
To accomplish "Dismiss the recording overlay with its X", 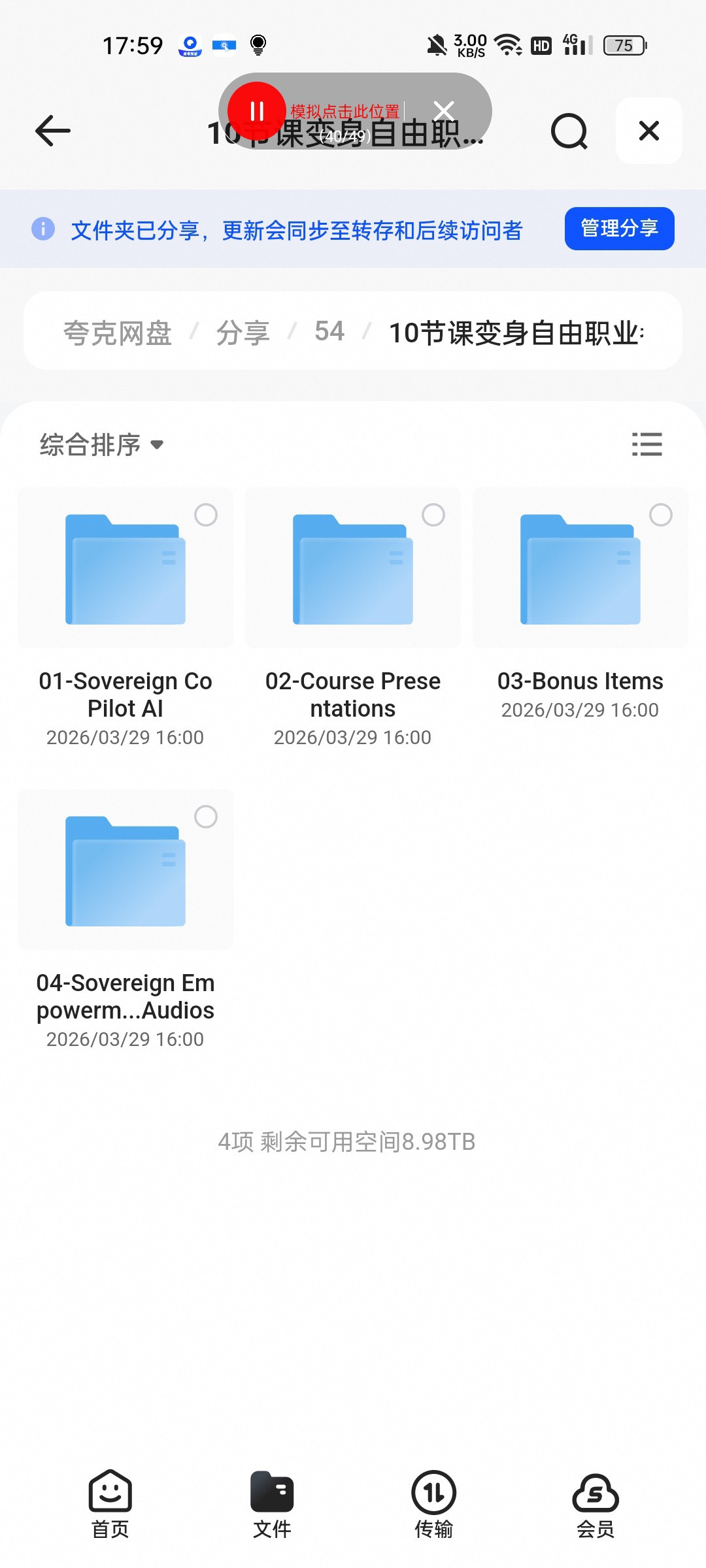I will pyautogui.click(x=445, y=110).
